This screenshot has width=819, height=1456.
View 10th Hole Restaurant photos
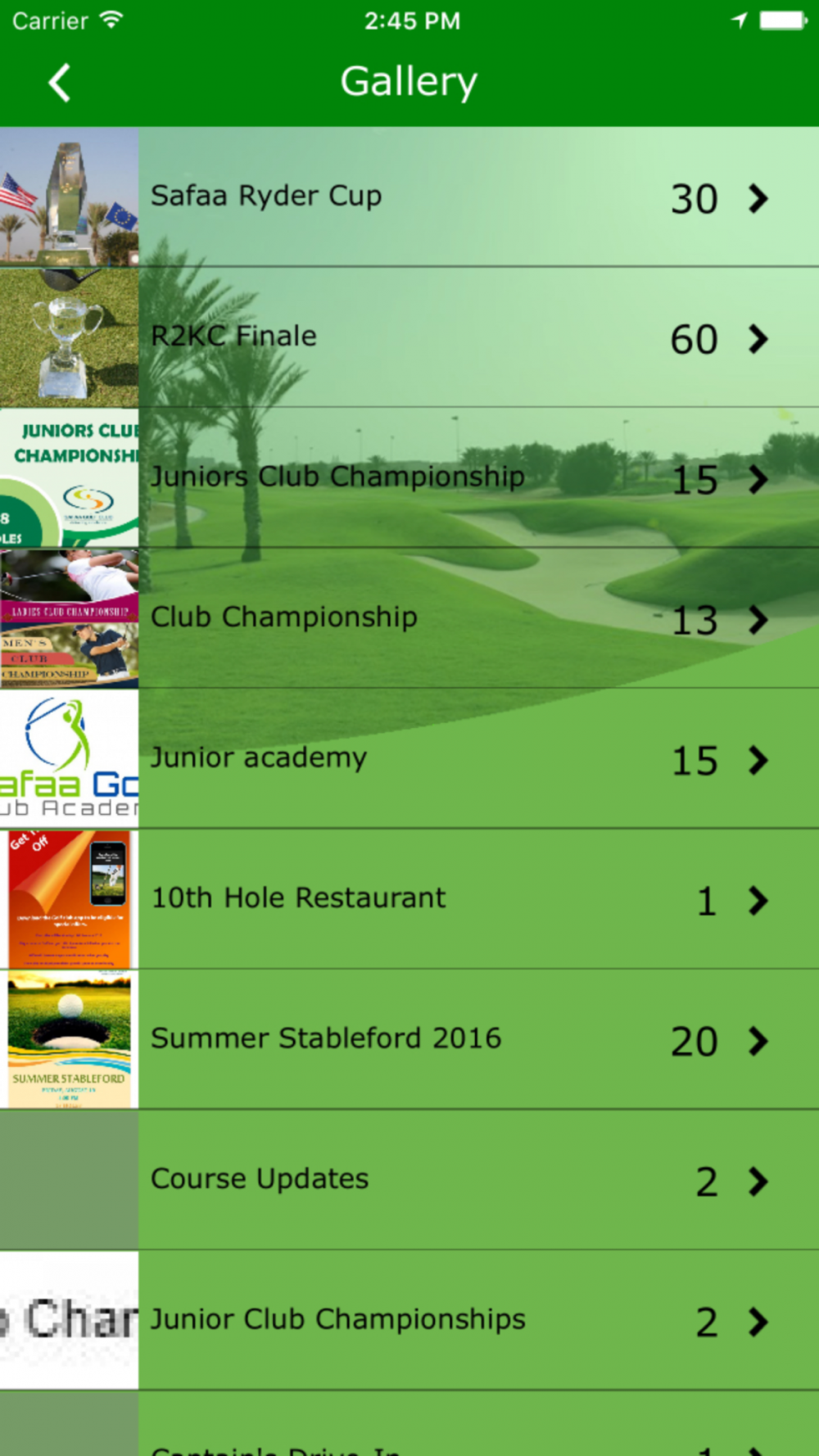tap(409, 899)
